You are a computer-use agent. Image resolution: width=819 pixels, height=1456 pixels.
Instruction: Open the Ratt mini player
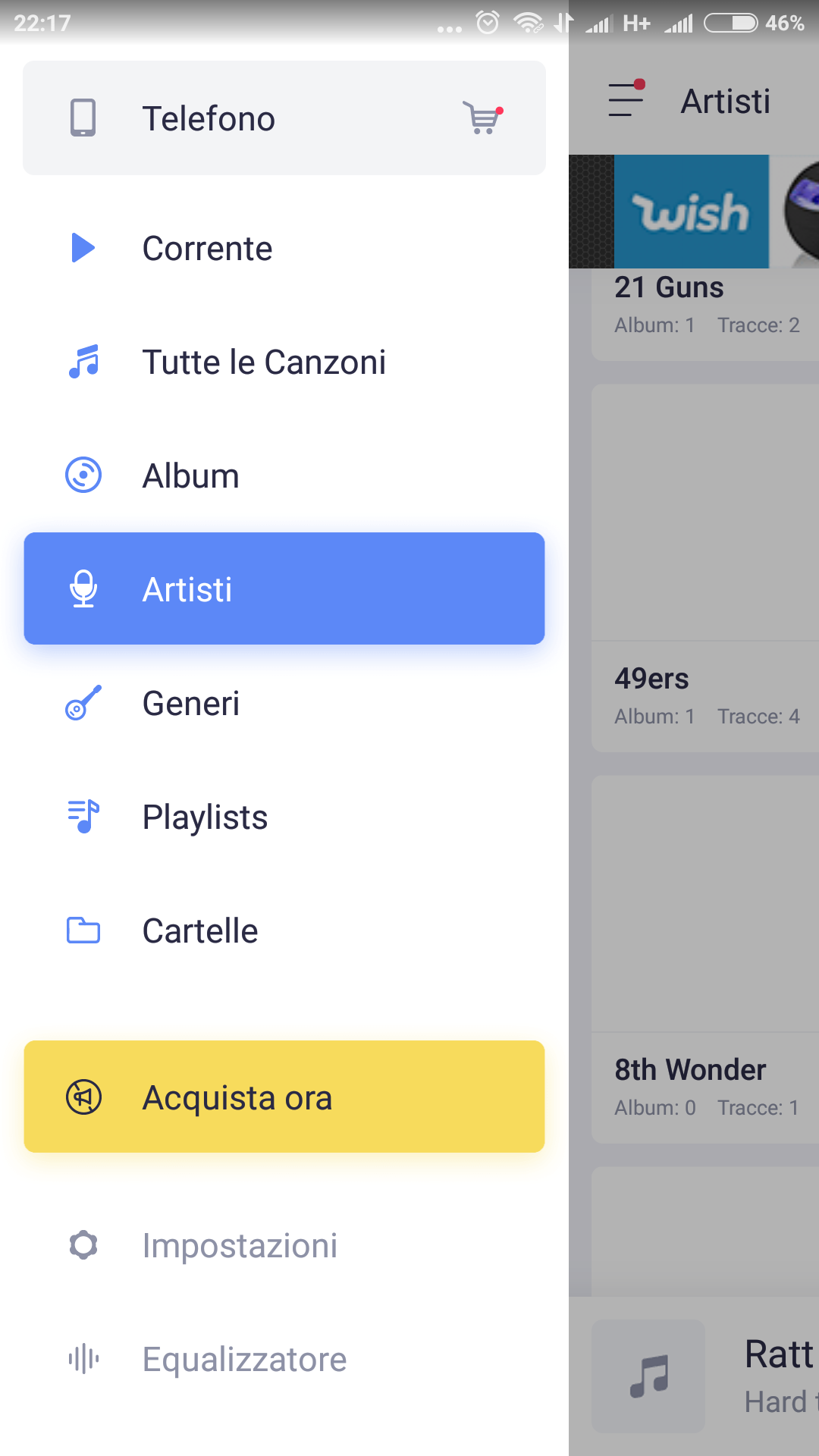click(694, 1376)
